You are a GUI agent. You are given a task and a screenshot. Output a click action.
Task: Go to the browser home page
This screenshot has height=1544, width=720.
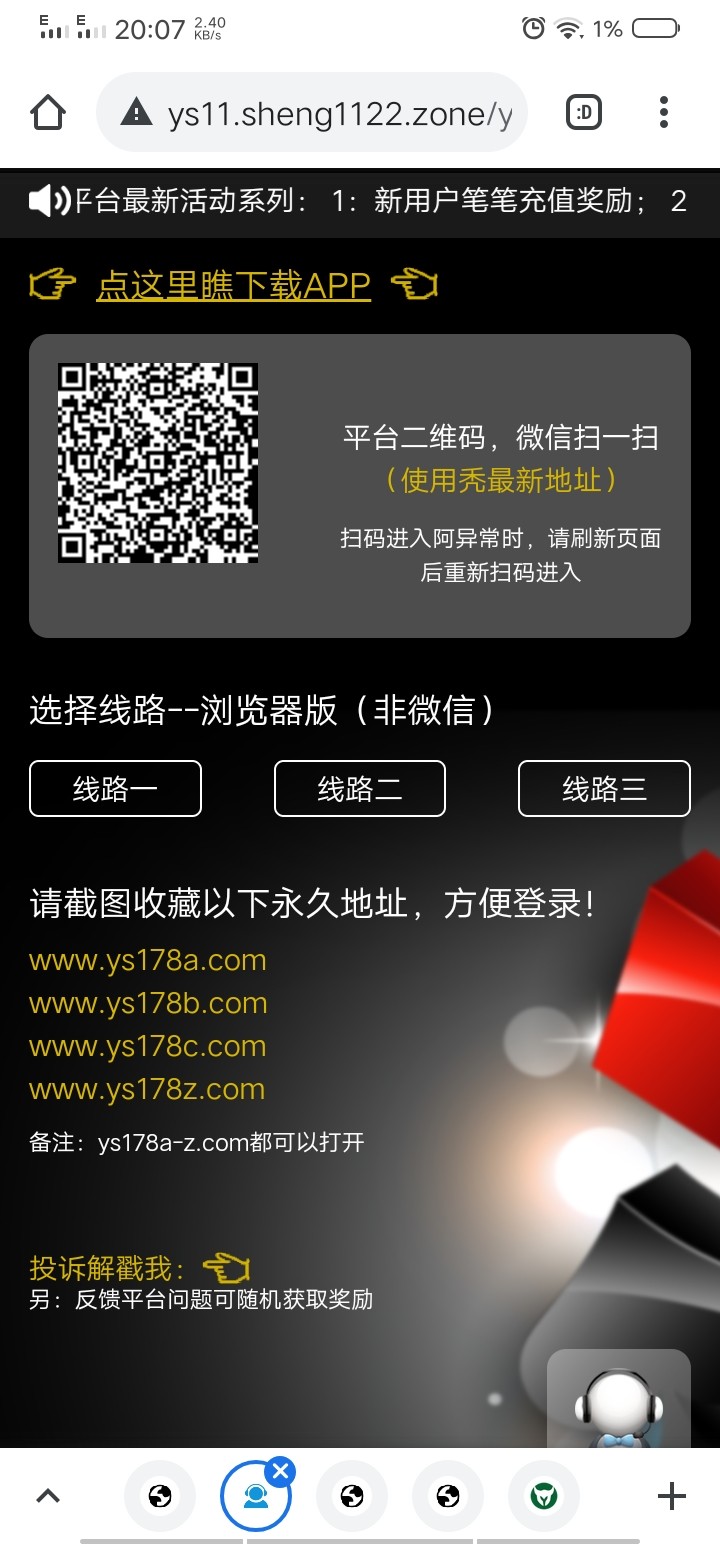(x=48, y=113)
